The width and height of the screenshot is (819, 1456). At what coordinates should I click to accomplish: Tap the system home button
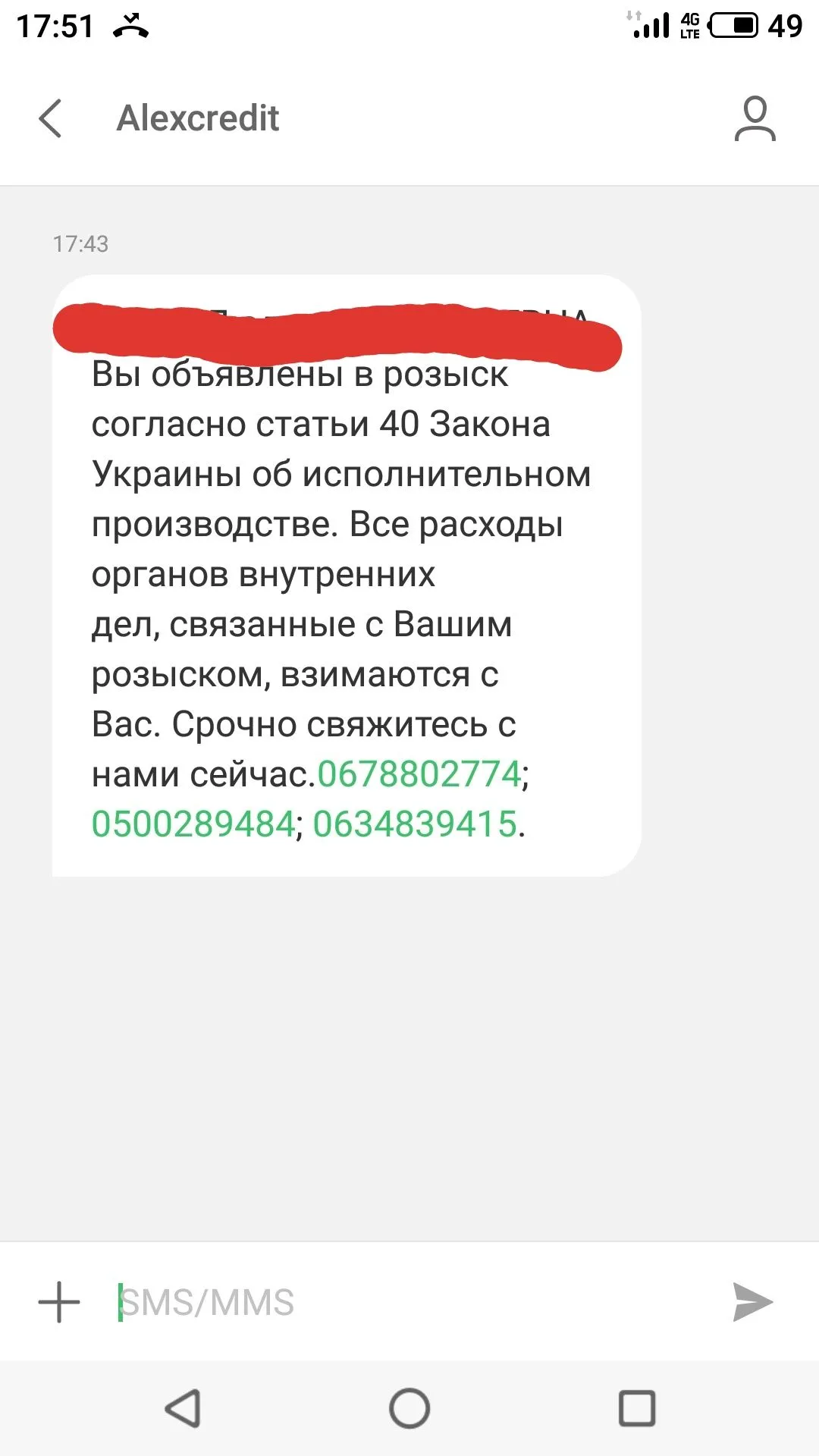click(x=409, y=1409)
